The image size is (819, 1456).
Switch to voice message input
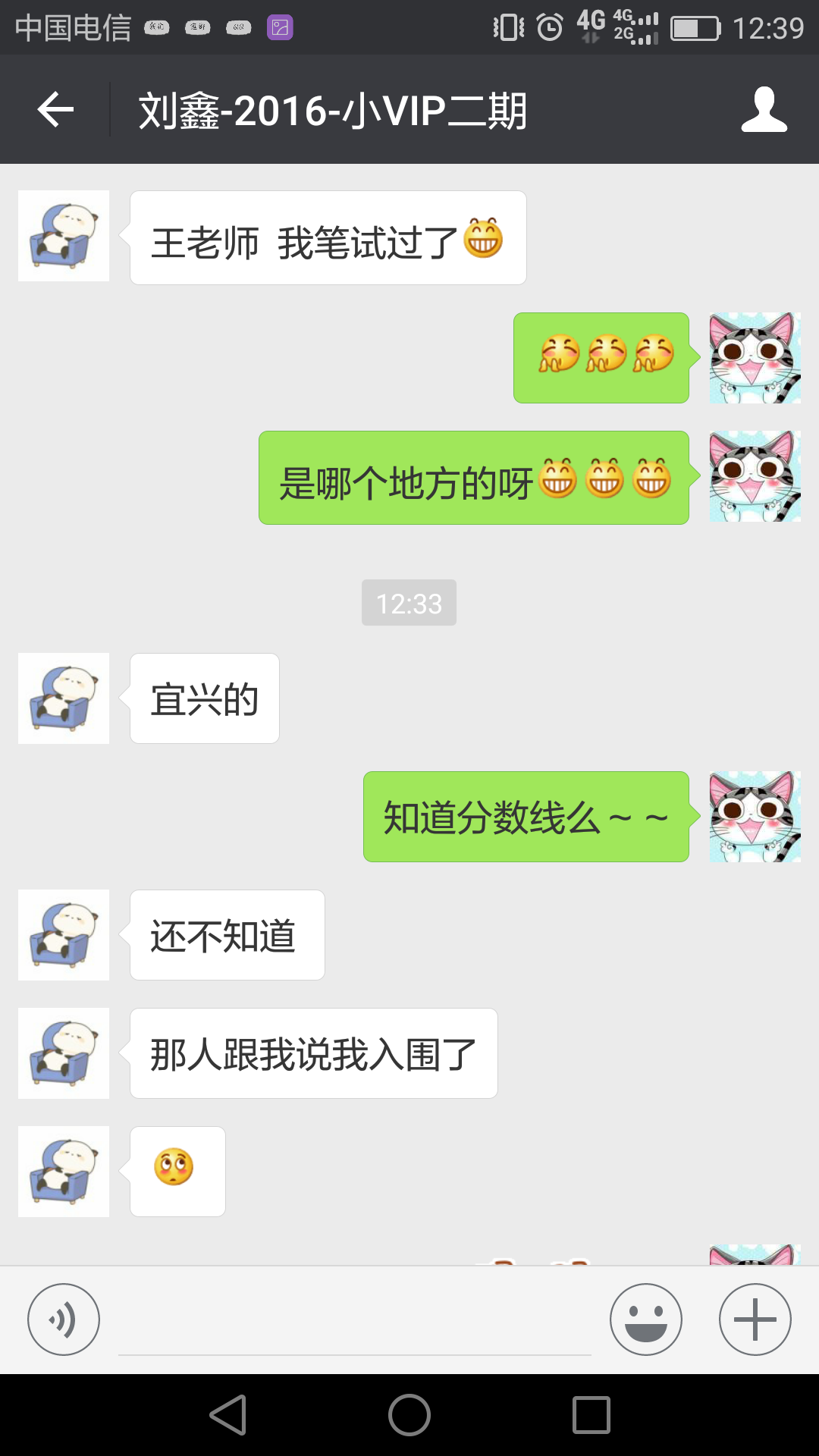pos(64,1319)
